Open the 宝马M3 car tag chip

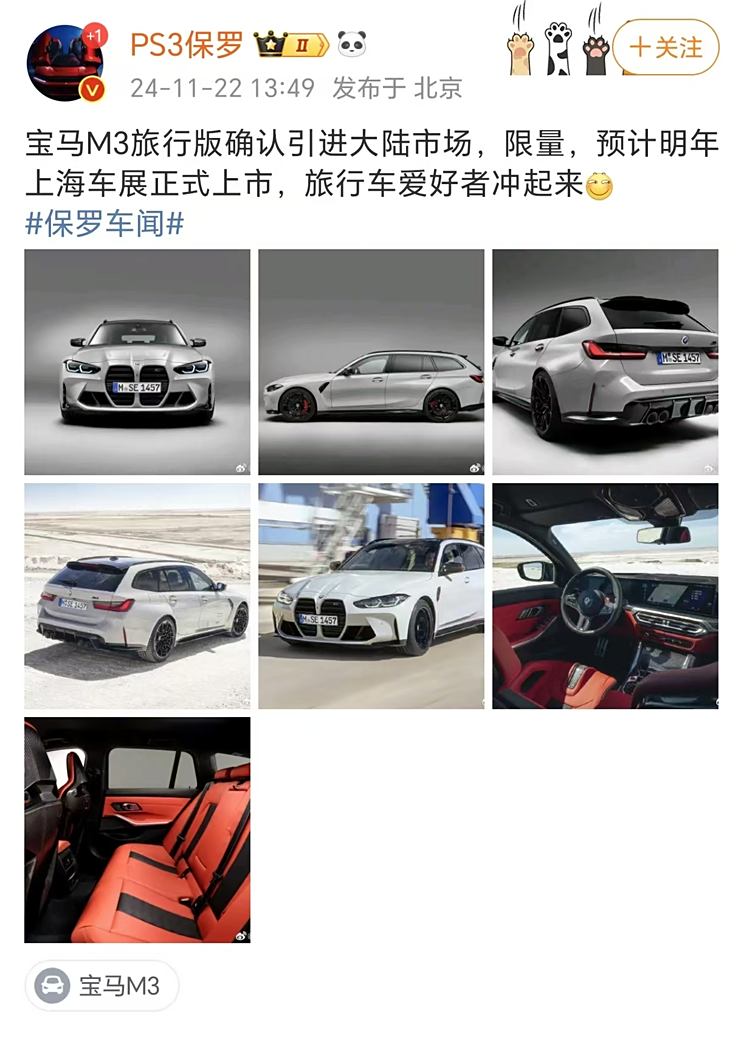[101, 986]
